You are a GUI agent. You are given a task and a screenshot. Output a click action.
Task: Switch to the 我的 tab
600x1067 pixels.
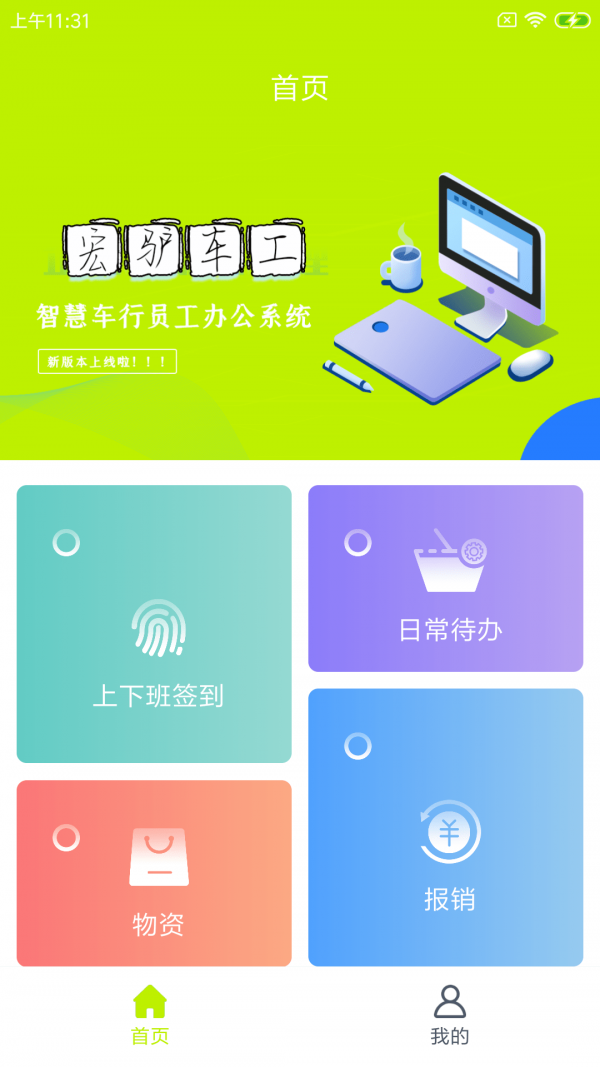[x=449, y=1015]
